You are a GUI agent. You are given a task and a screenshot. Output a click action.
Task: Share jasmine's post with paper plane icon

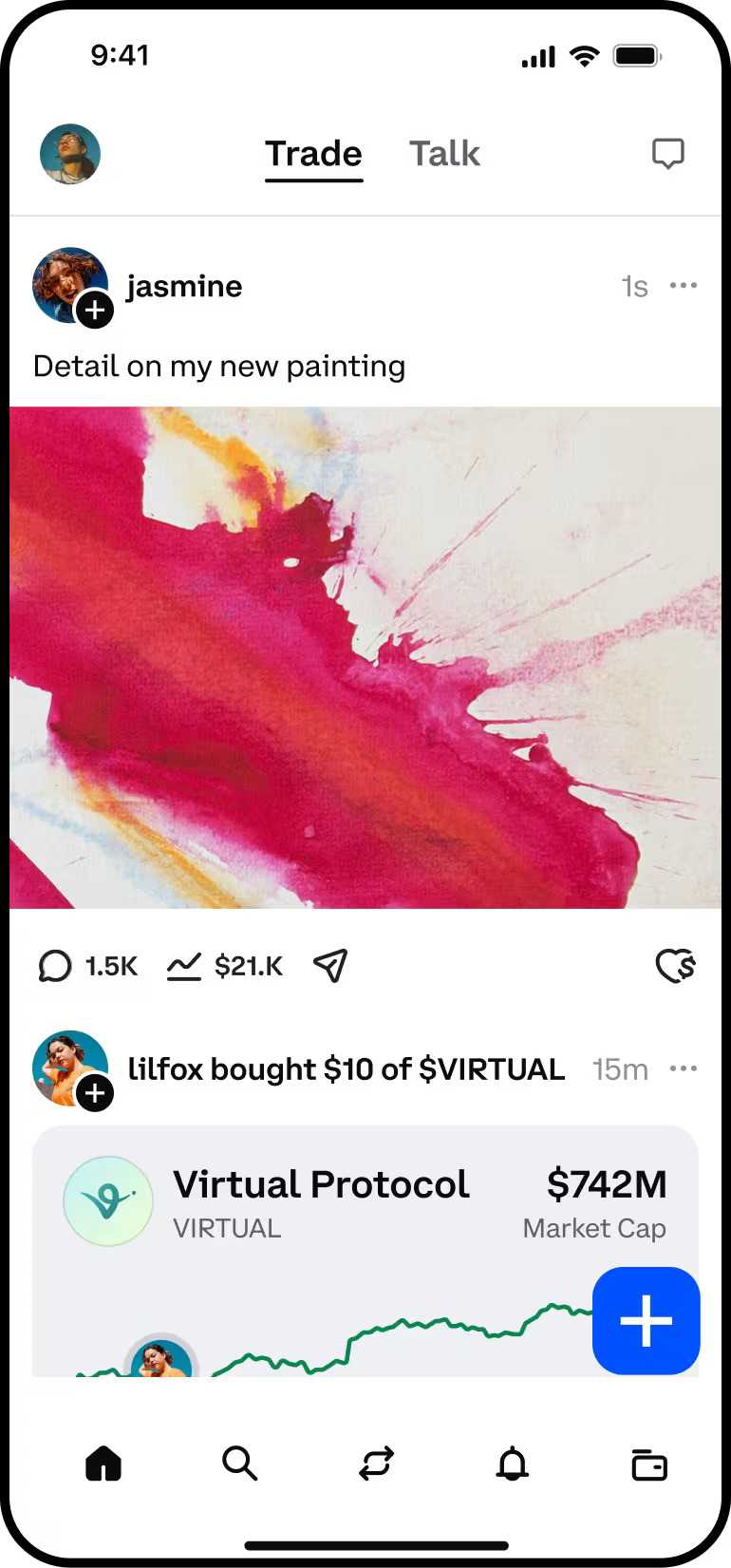(x=330, y=965)
